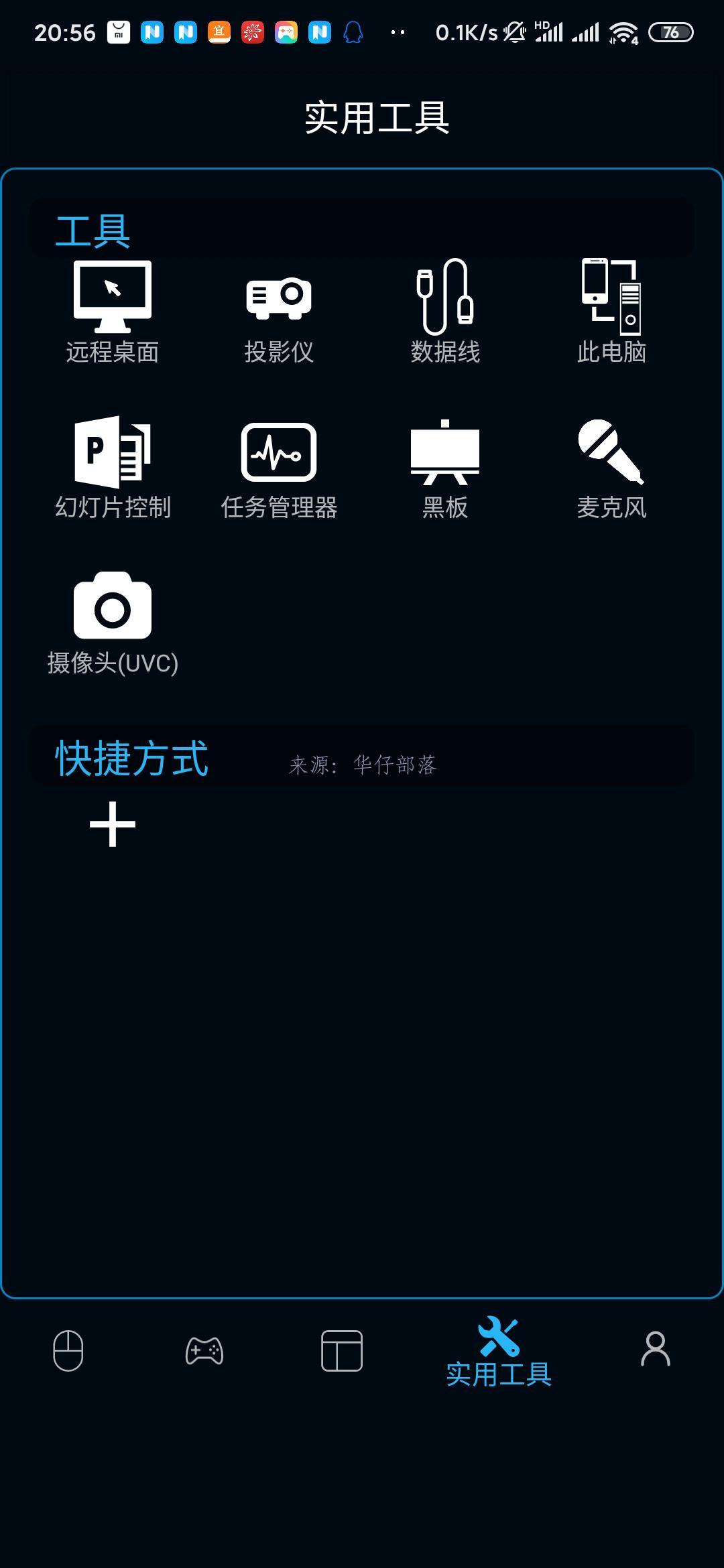
Task: Activate the 麦克风 microphone tool
Action: point(611,468)
